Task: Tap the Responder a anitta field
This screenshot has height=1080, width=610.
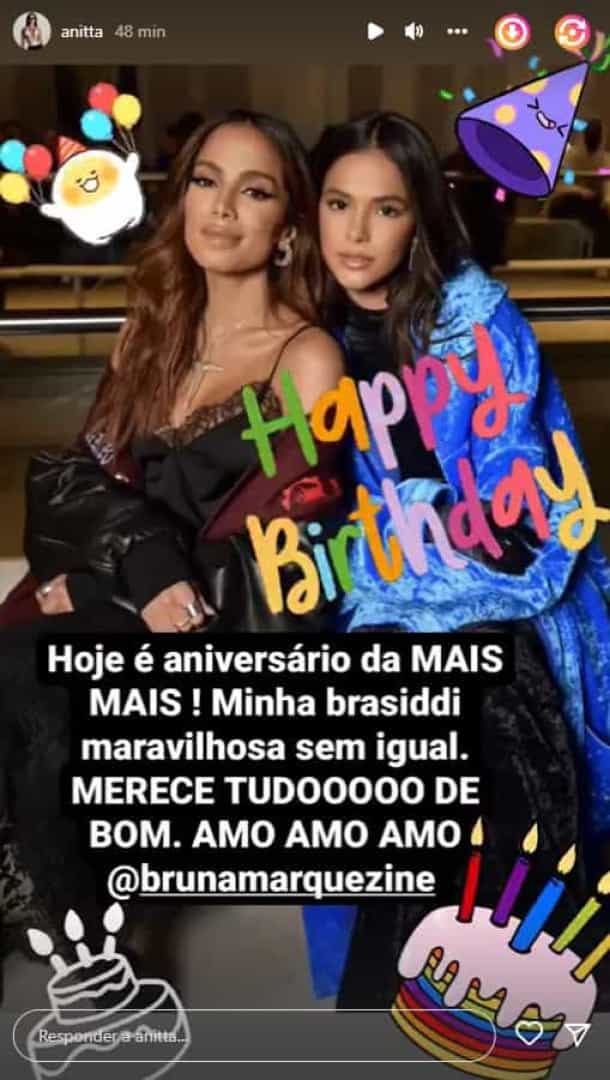Action: point(253,1035)
